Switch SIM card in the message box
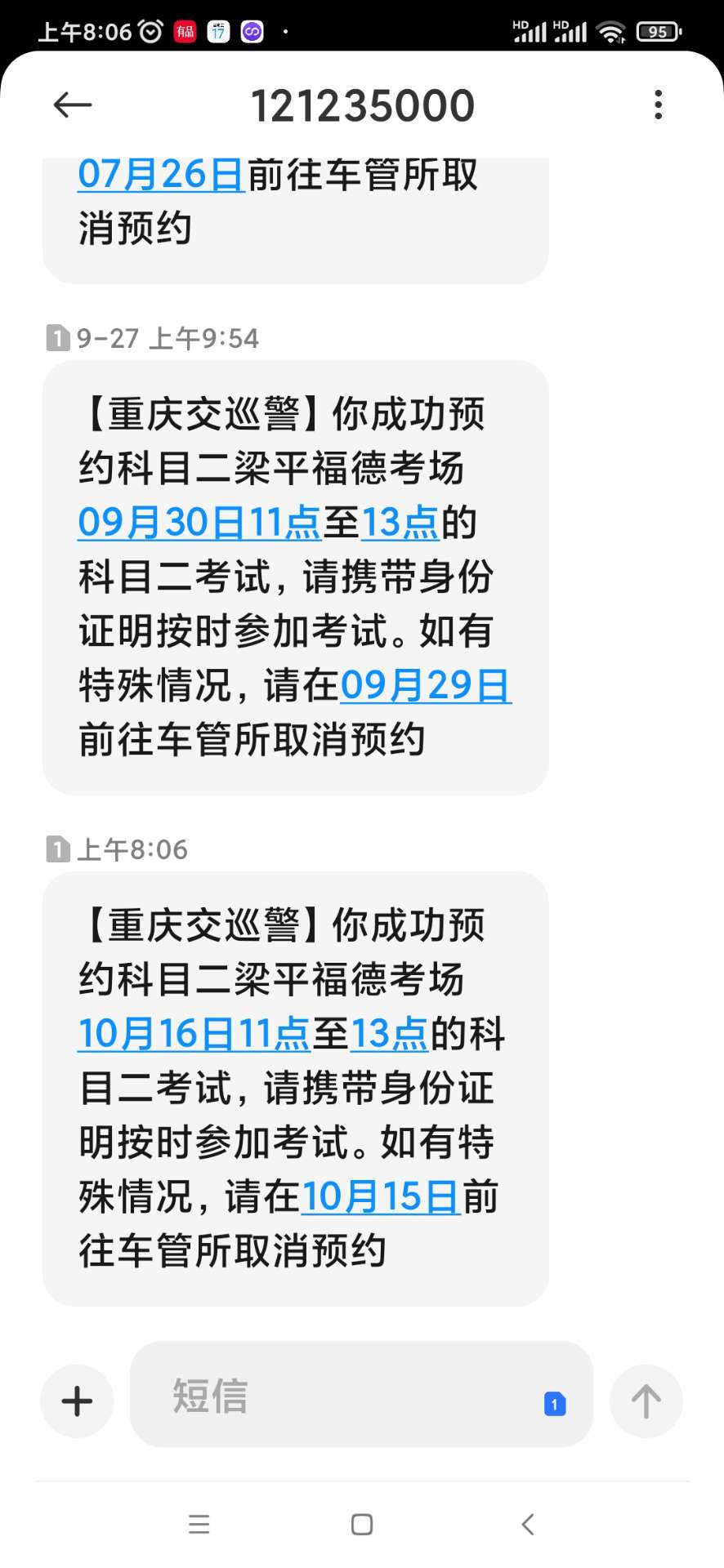 (555, 1404)
